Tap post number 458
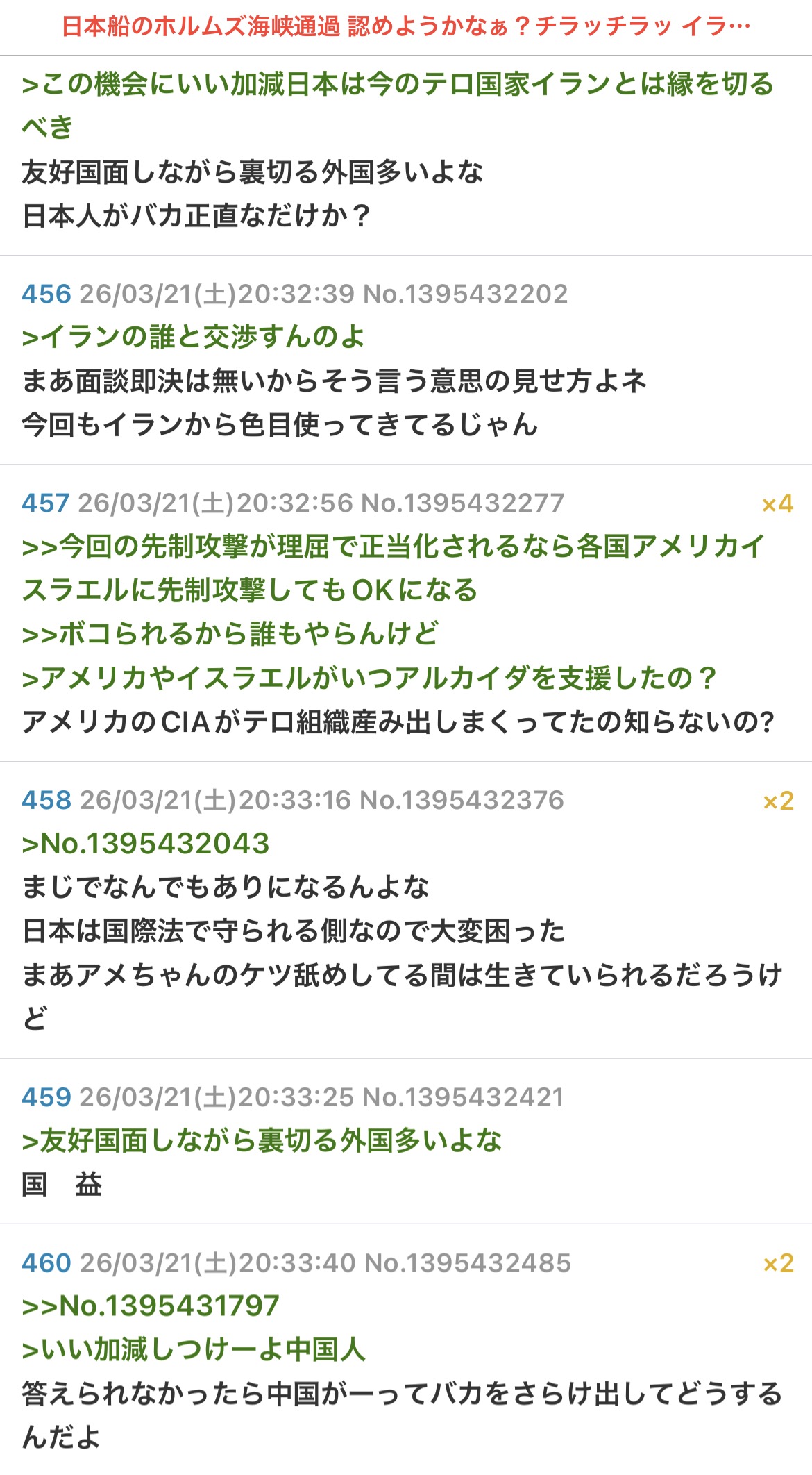 (x=46, y=800)
